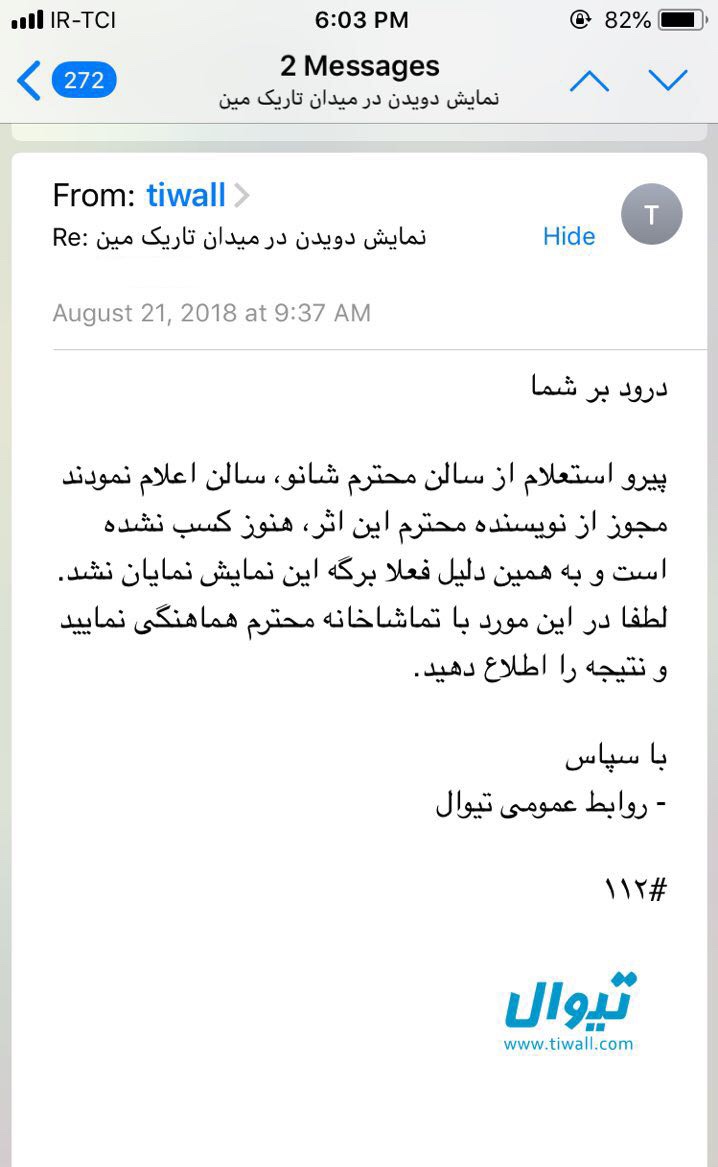Tap the tiwall contact avatar

coord(651,214)
